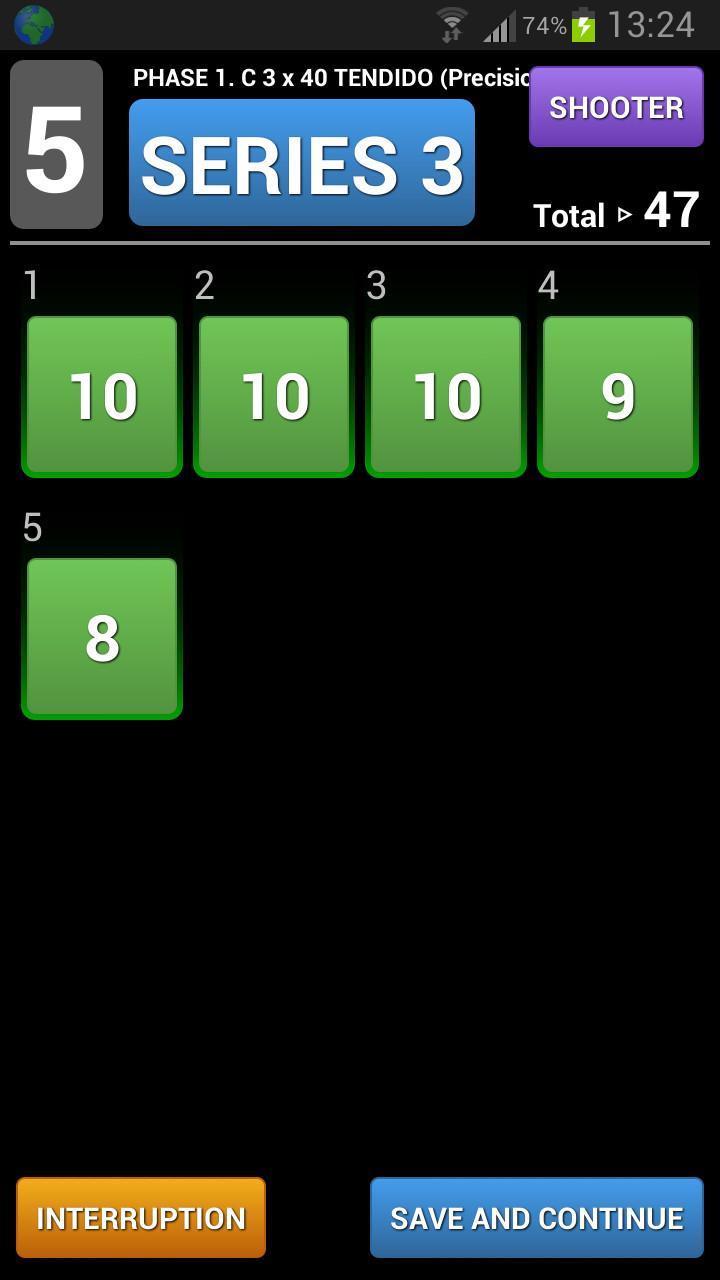This screenshot has height=1280, width=720.
Task: Open shot 5 tile showing 8
Action: (x=102, y=638)
